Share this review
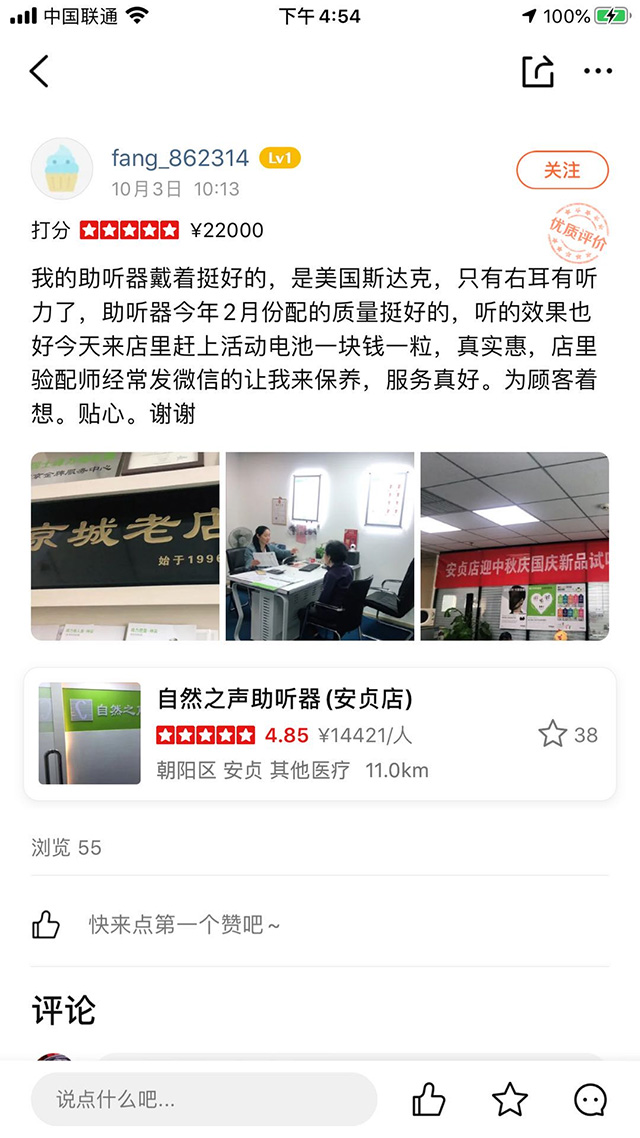 click(x=537, y=71)
